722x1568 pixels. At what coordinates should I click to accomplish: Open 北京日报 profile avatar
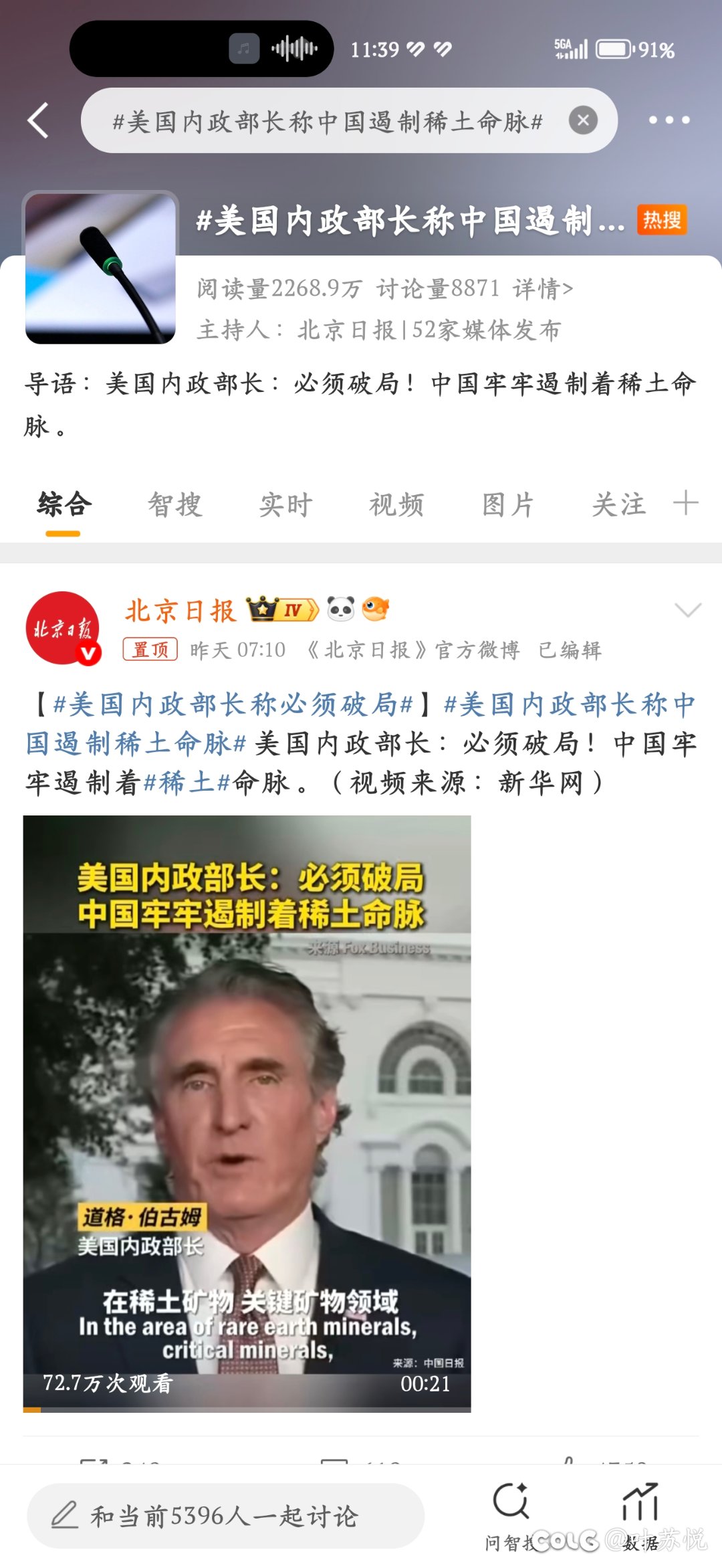(x=63, y=628)
